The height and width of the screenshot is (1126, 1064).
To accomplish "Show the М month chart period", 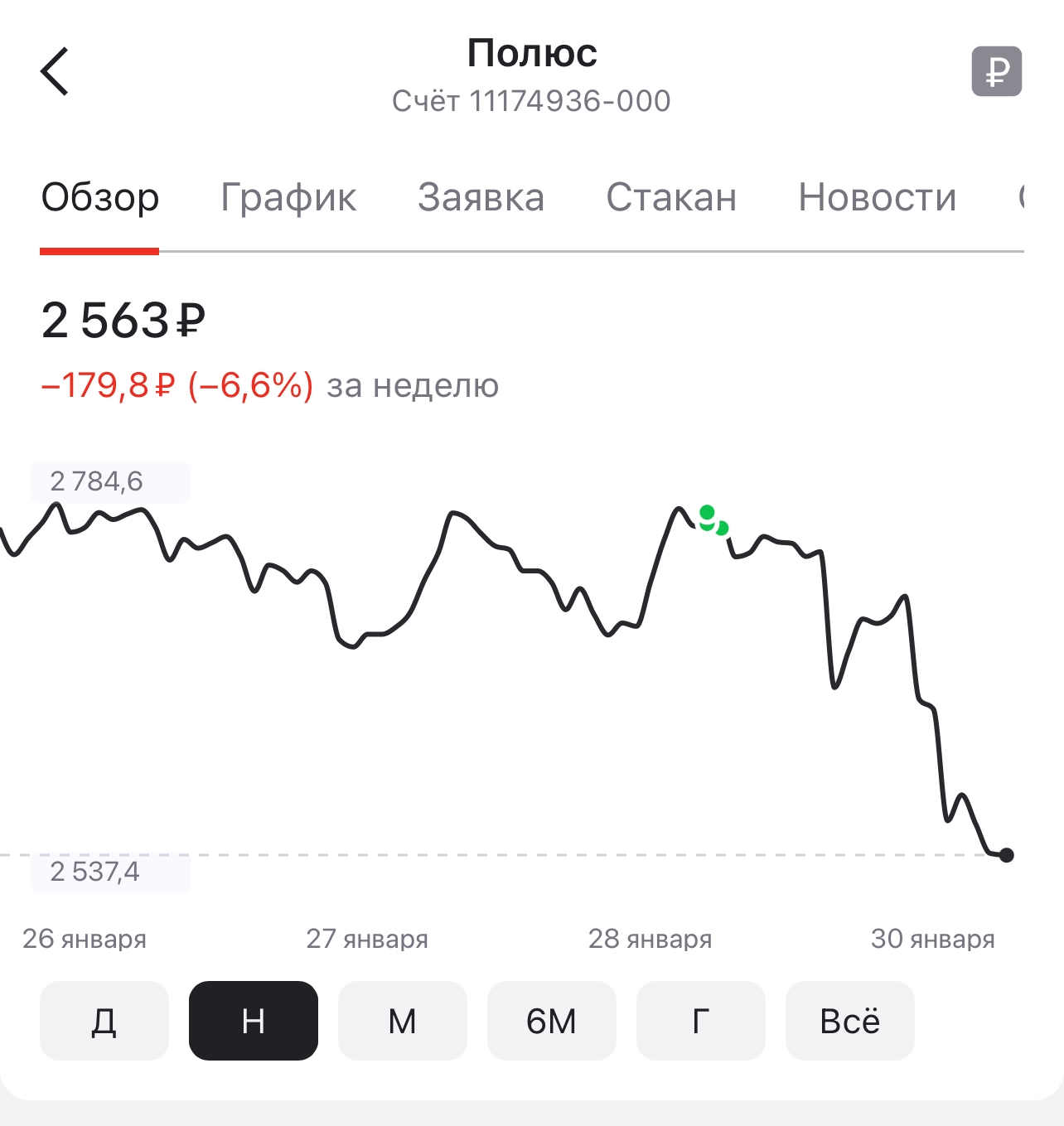I will click(x=403, y=1021).
